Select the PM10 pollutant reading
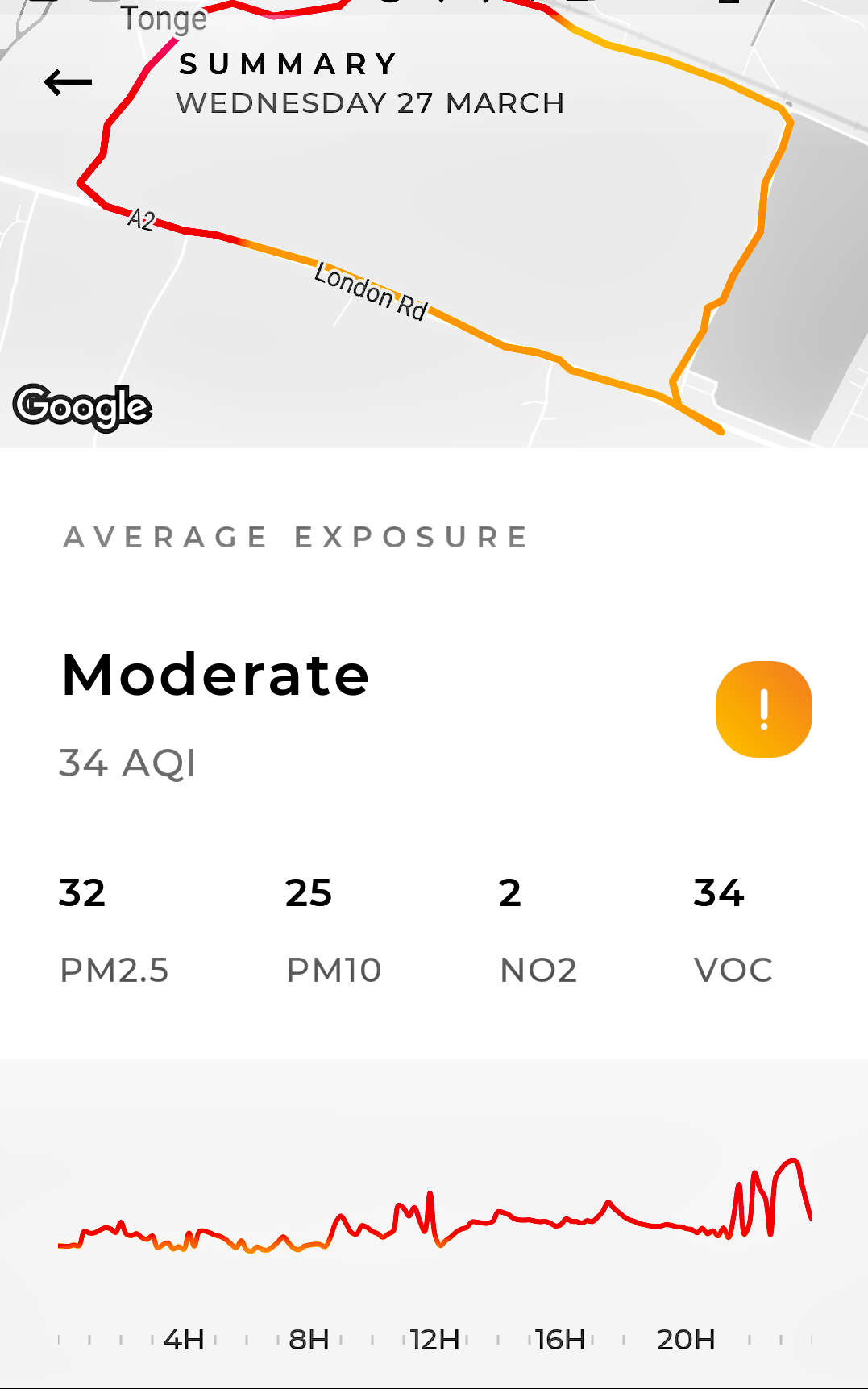 coord(333,931)
